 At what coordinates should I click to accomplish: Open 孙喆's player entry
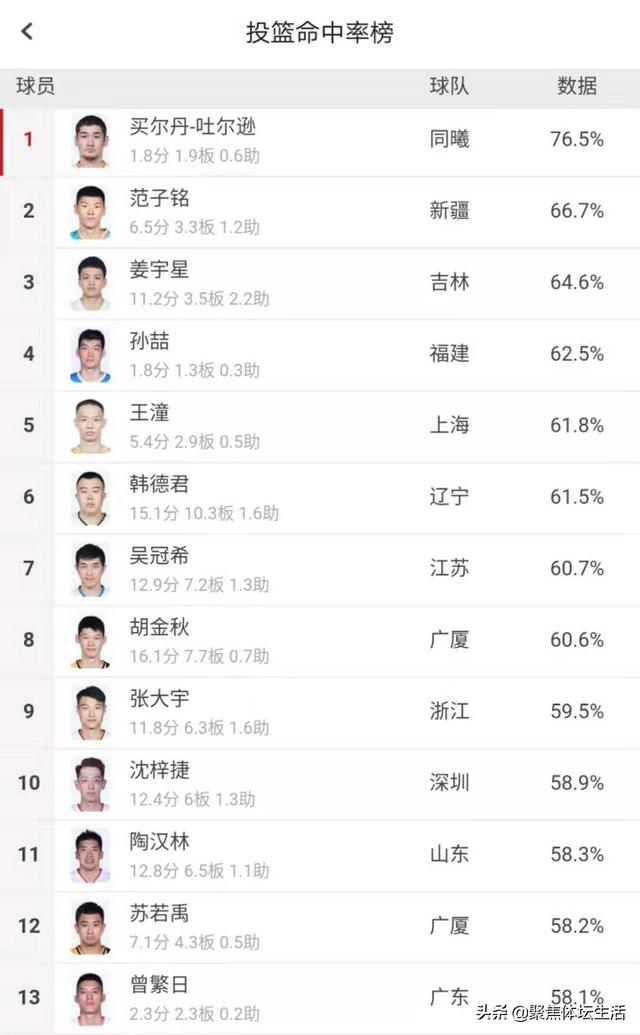click(320, 354)
